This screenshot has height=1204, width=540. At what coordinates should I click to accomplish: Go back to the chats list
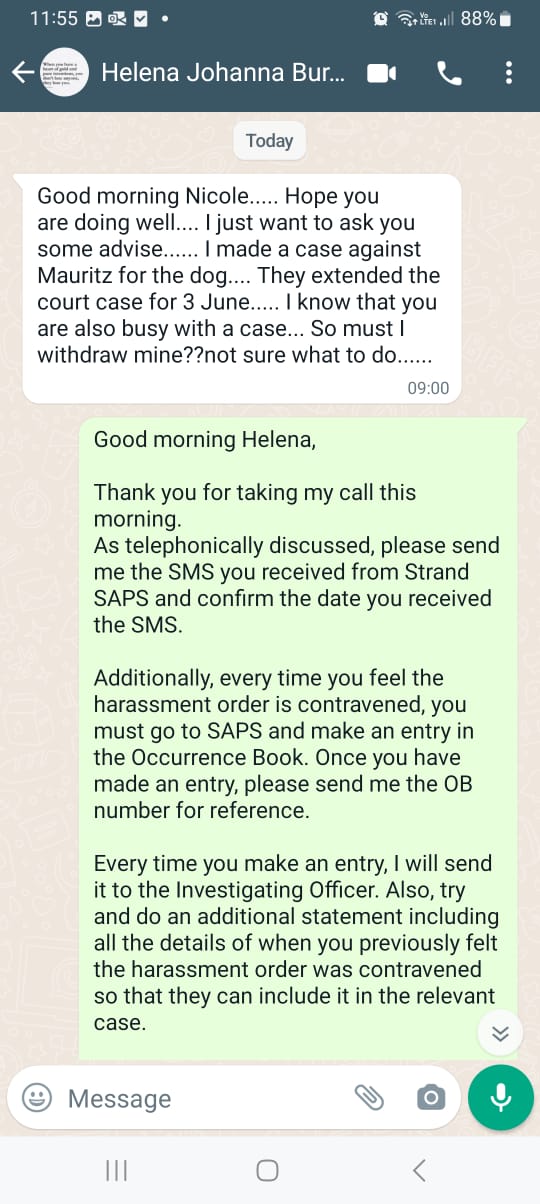pyautogui.click(x=22, y=72)
